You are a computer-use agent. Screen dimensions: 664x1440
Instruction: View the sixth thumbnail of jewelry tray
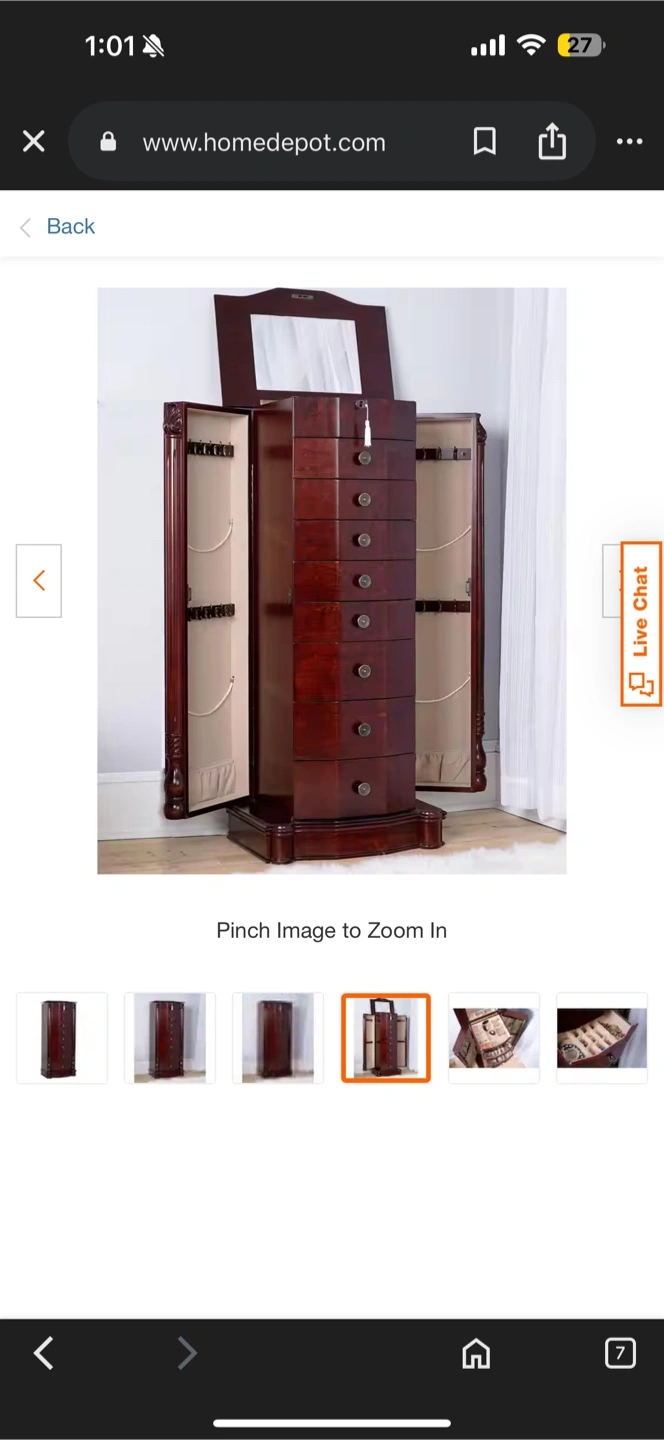pyautogui.click(x=601, y=1038)
